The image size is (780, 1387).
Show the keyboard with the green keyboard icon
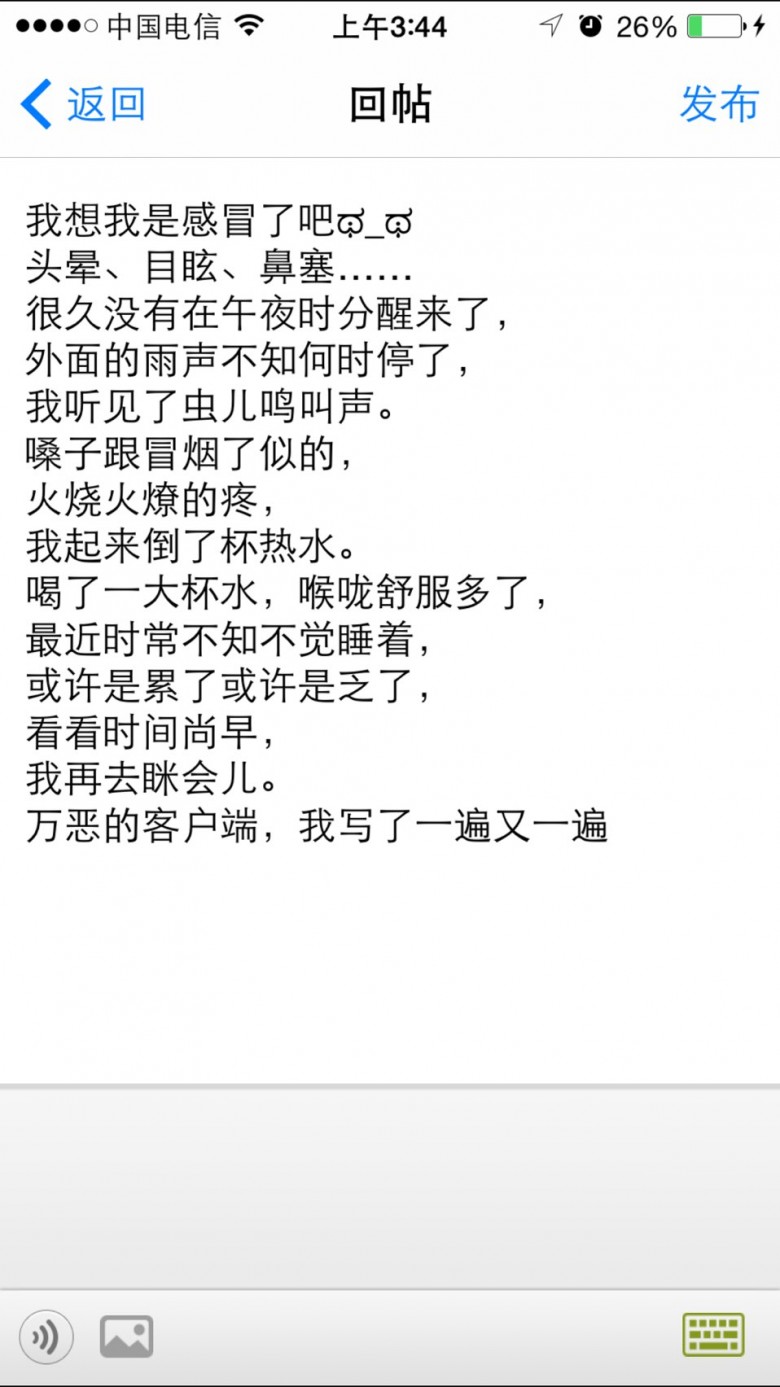point(713,1335)
